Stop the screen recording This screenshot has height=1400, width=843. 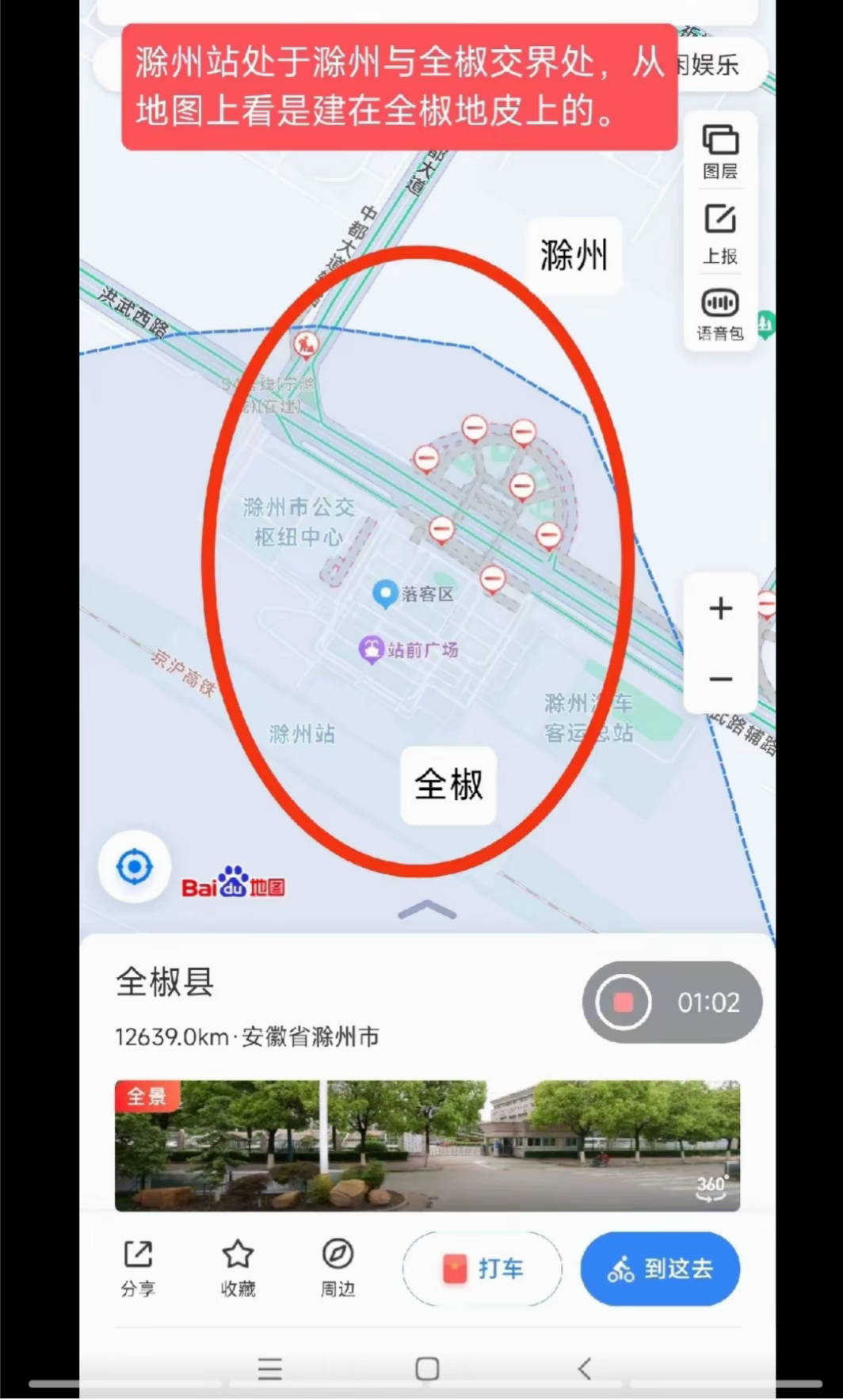coord(624,1002)
